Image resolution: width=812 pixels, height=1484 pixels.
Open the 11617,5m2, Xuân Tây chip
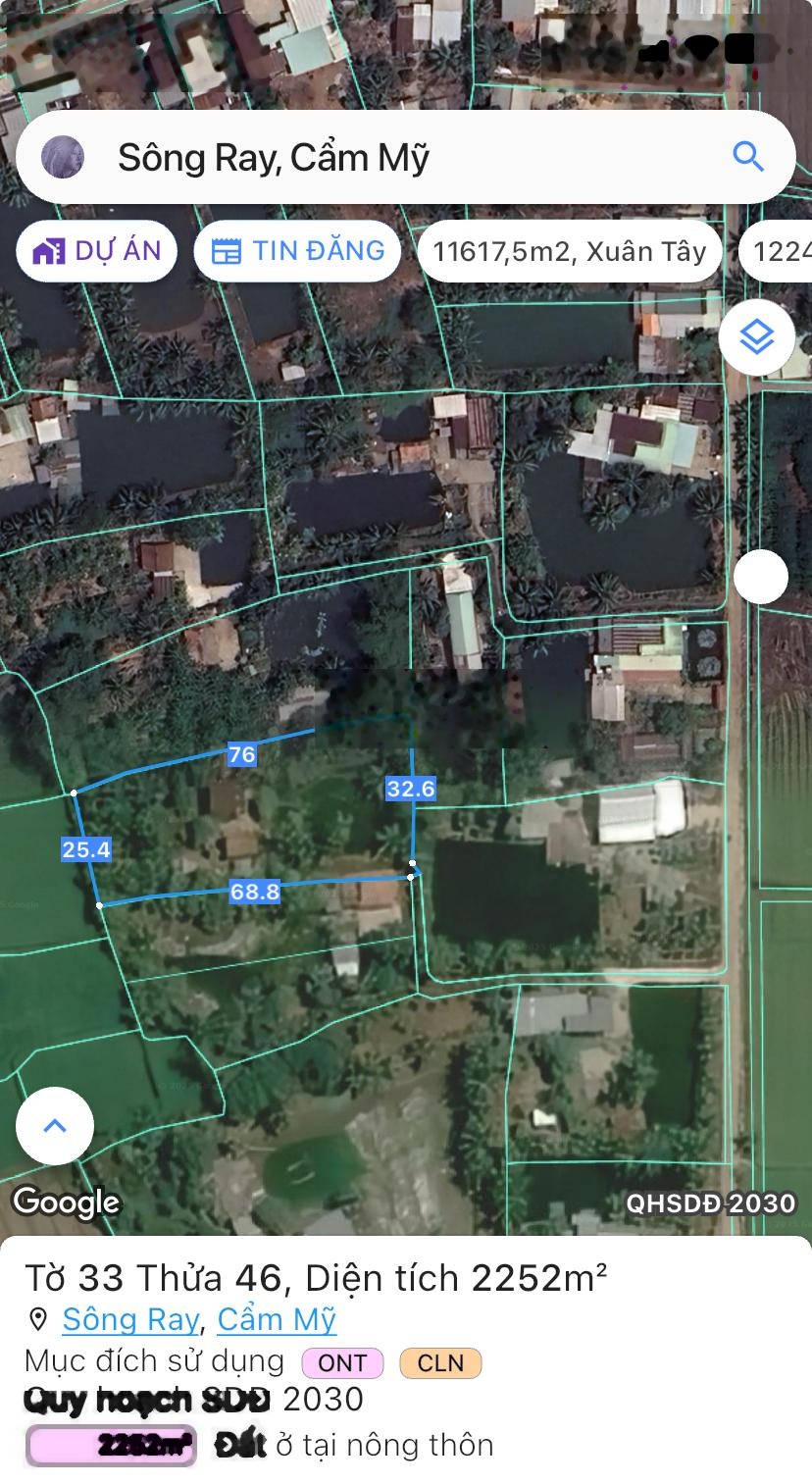click(x=569, y=252)
